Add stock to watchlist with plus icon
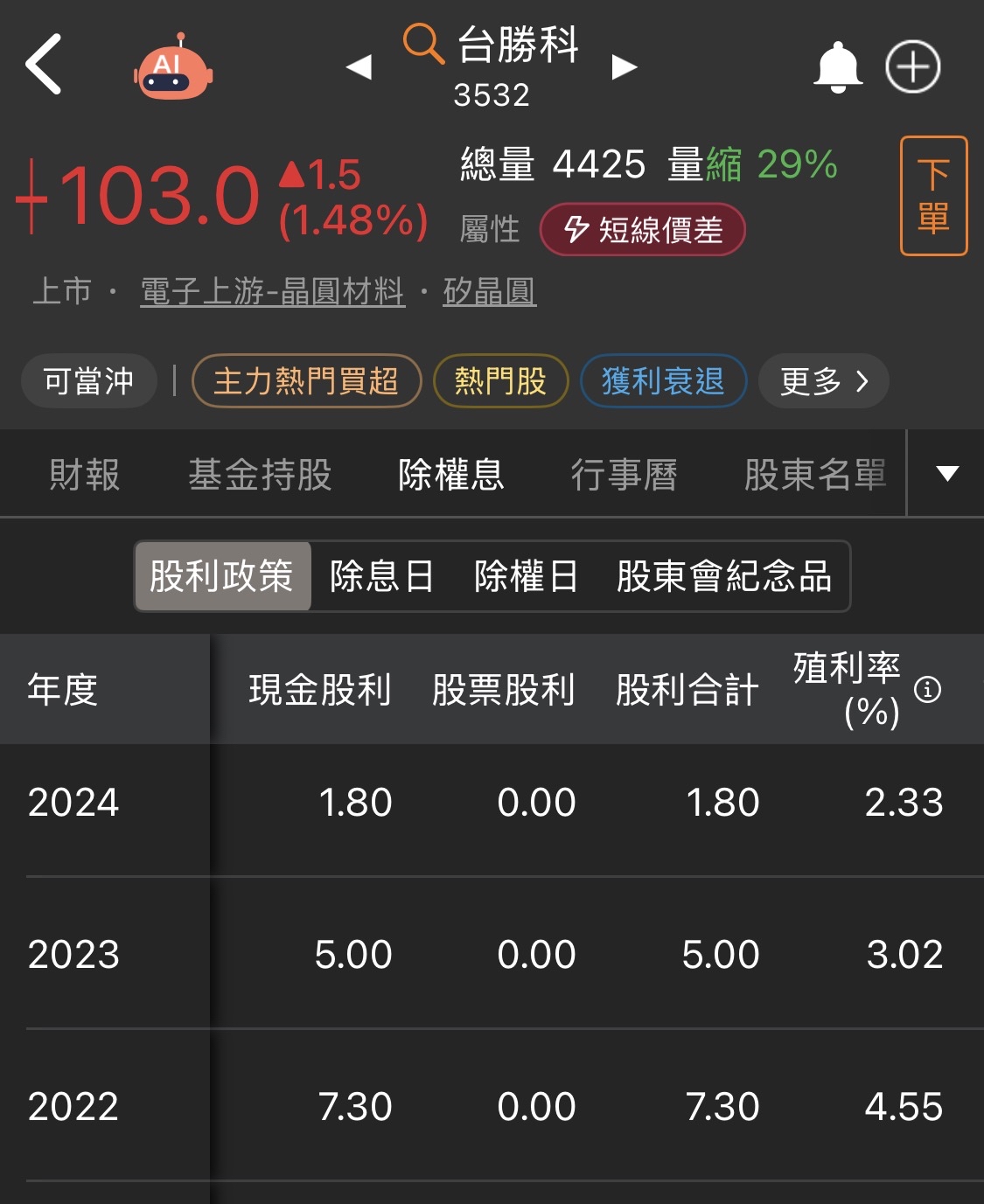Image resolution: width=984 pixels, height=1204 pixels. 913,66
